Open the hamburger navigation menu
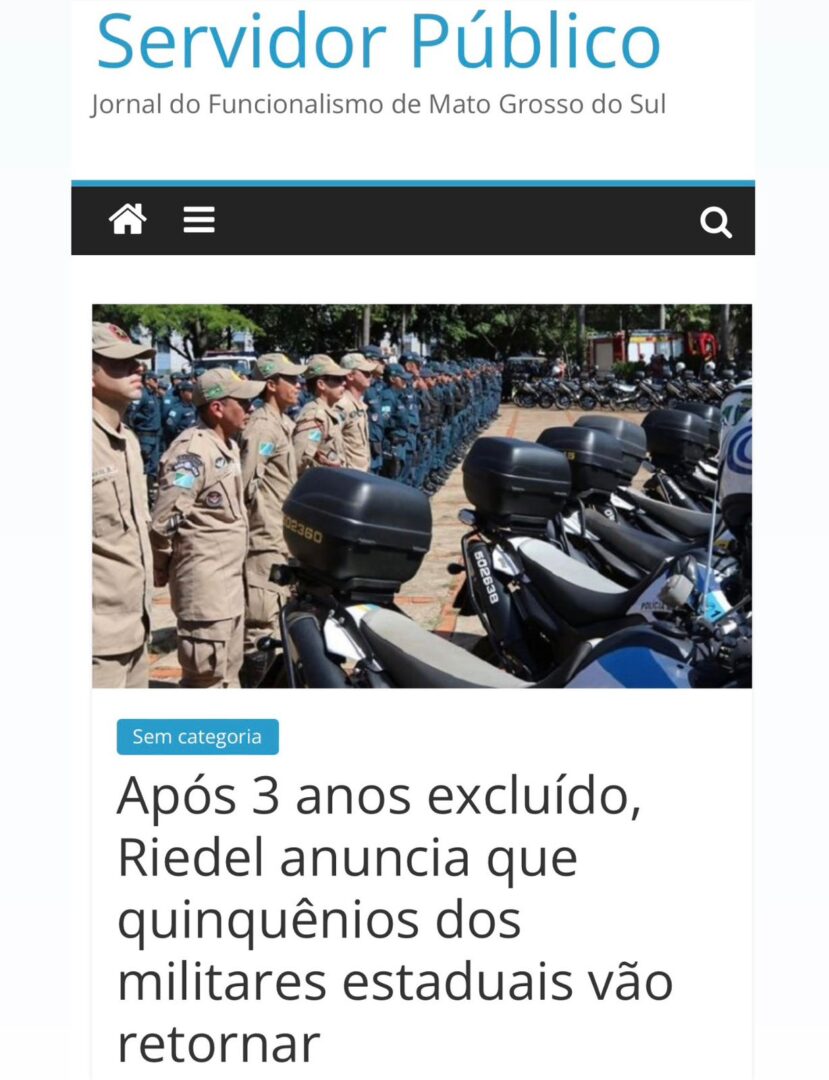The height and width of the screenshot is (1080, 829). coord(199,220)
